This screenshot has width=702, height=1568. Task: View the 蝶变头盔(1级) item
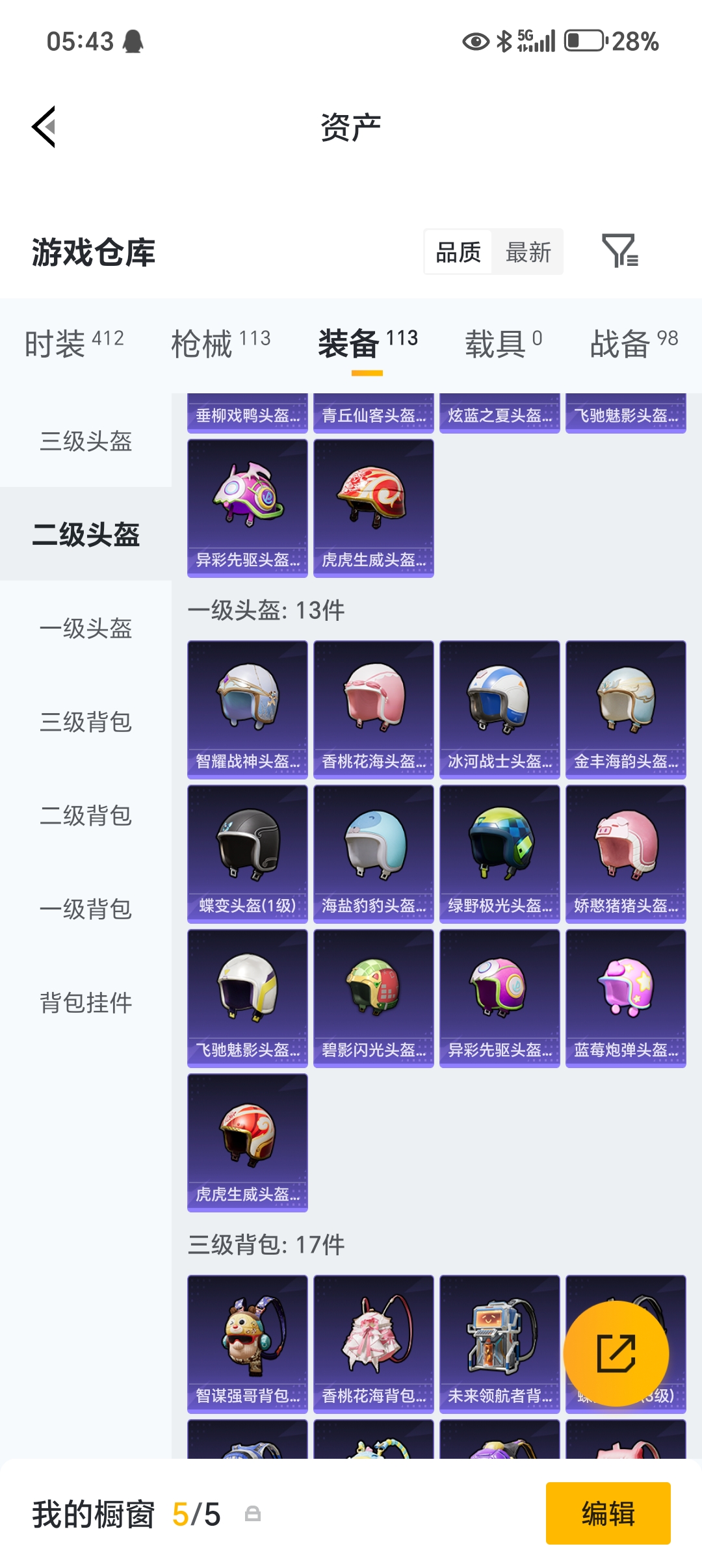pyautogui.click(x=248, y=854)
